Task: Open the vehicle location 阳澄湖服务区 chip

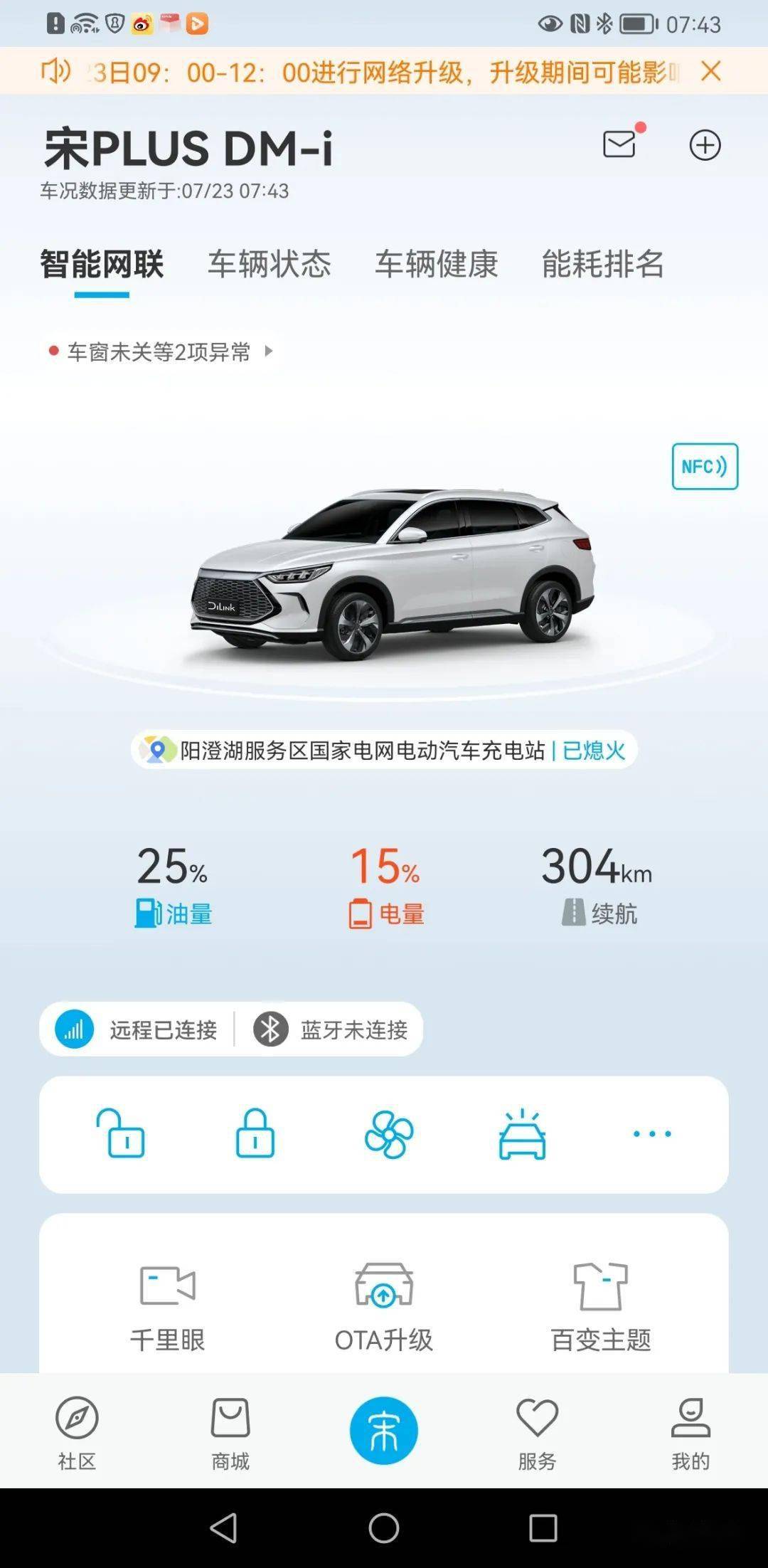Action: point(384,750)
